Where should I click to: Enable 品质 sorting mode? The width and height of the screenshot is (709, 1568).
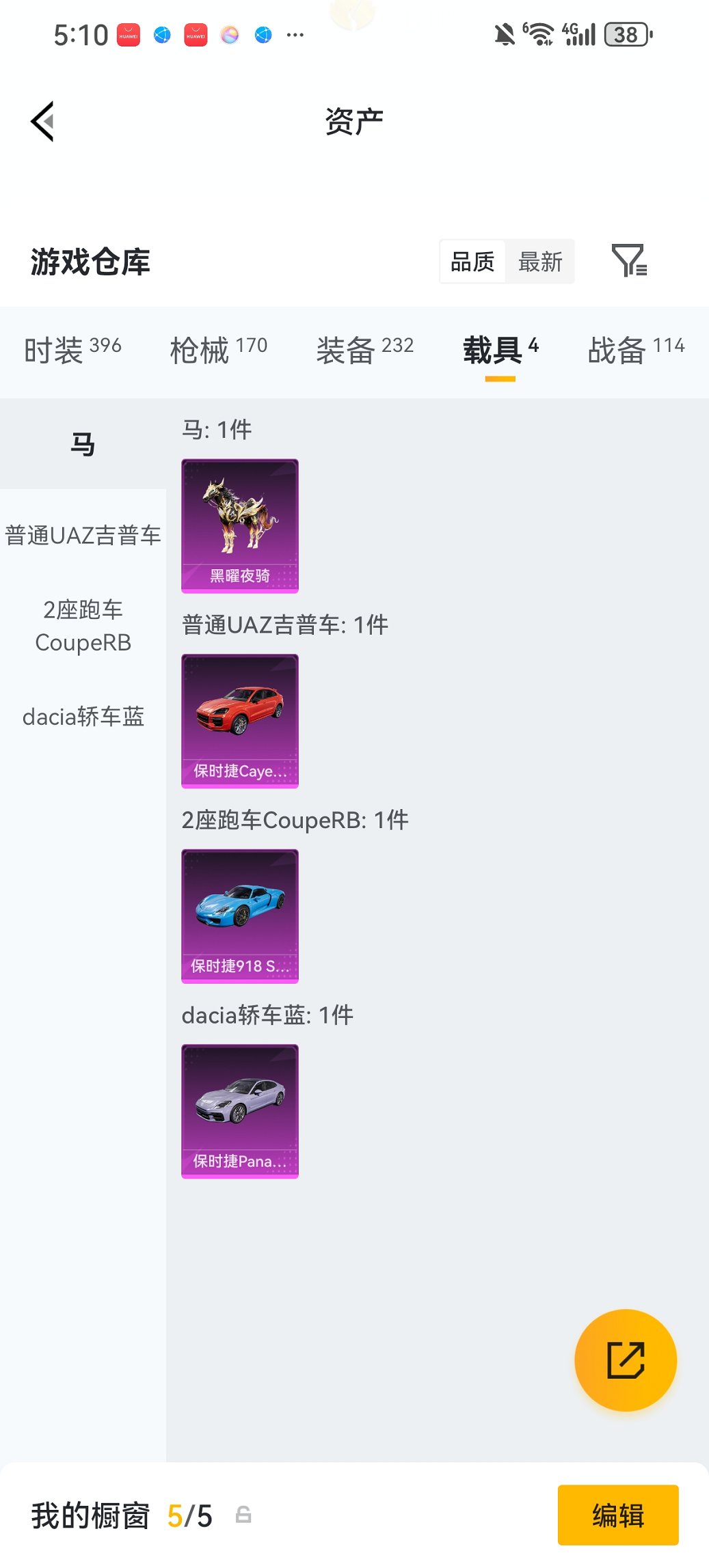click(472, 262)
